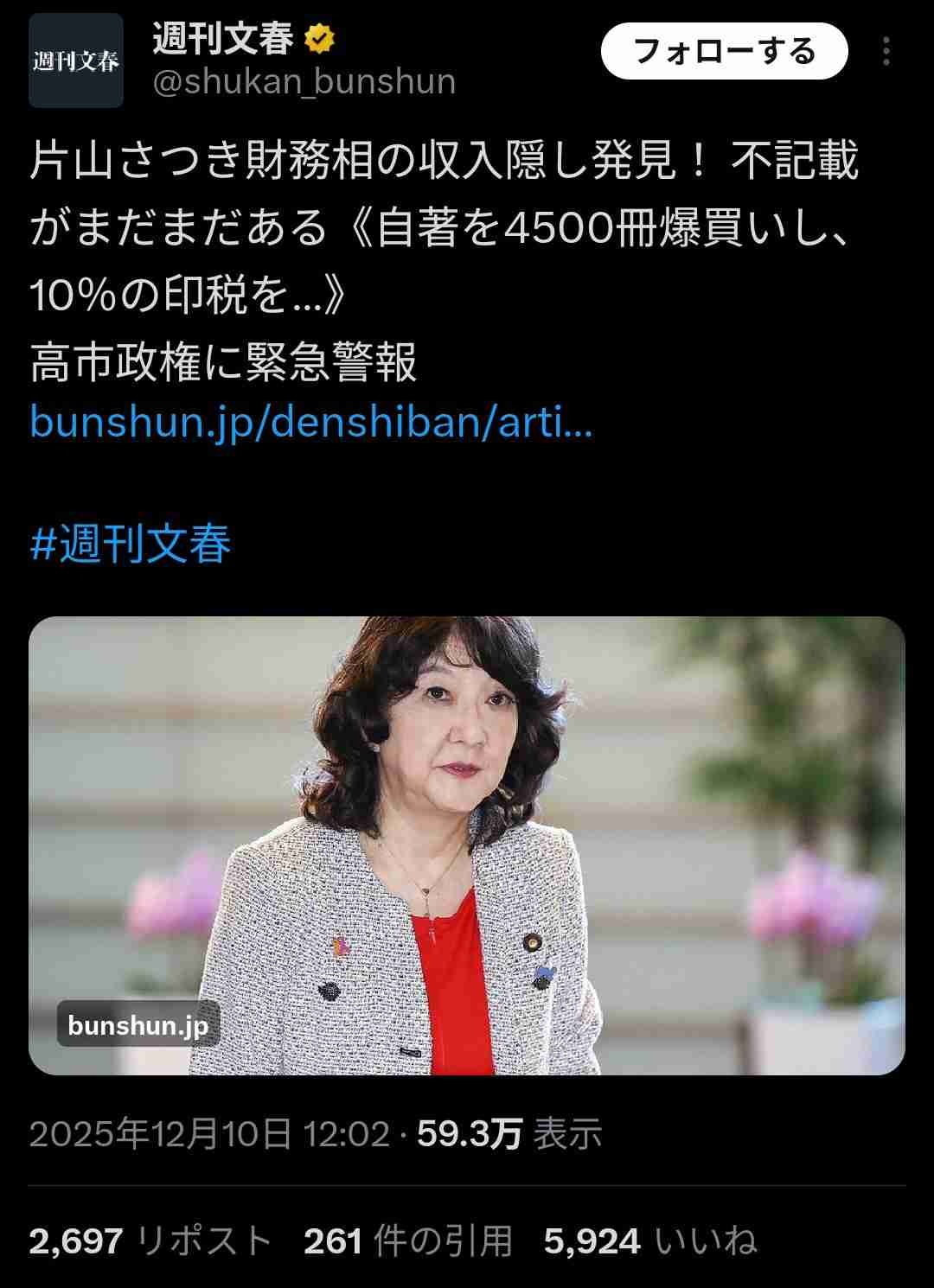Image resolution: width=934 pixels, height=1288 pixels.
Task: Open the @shukan_bunshun account name
Action: click(x=304, y=82)
